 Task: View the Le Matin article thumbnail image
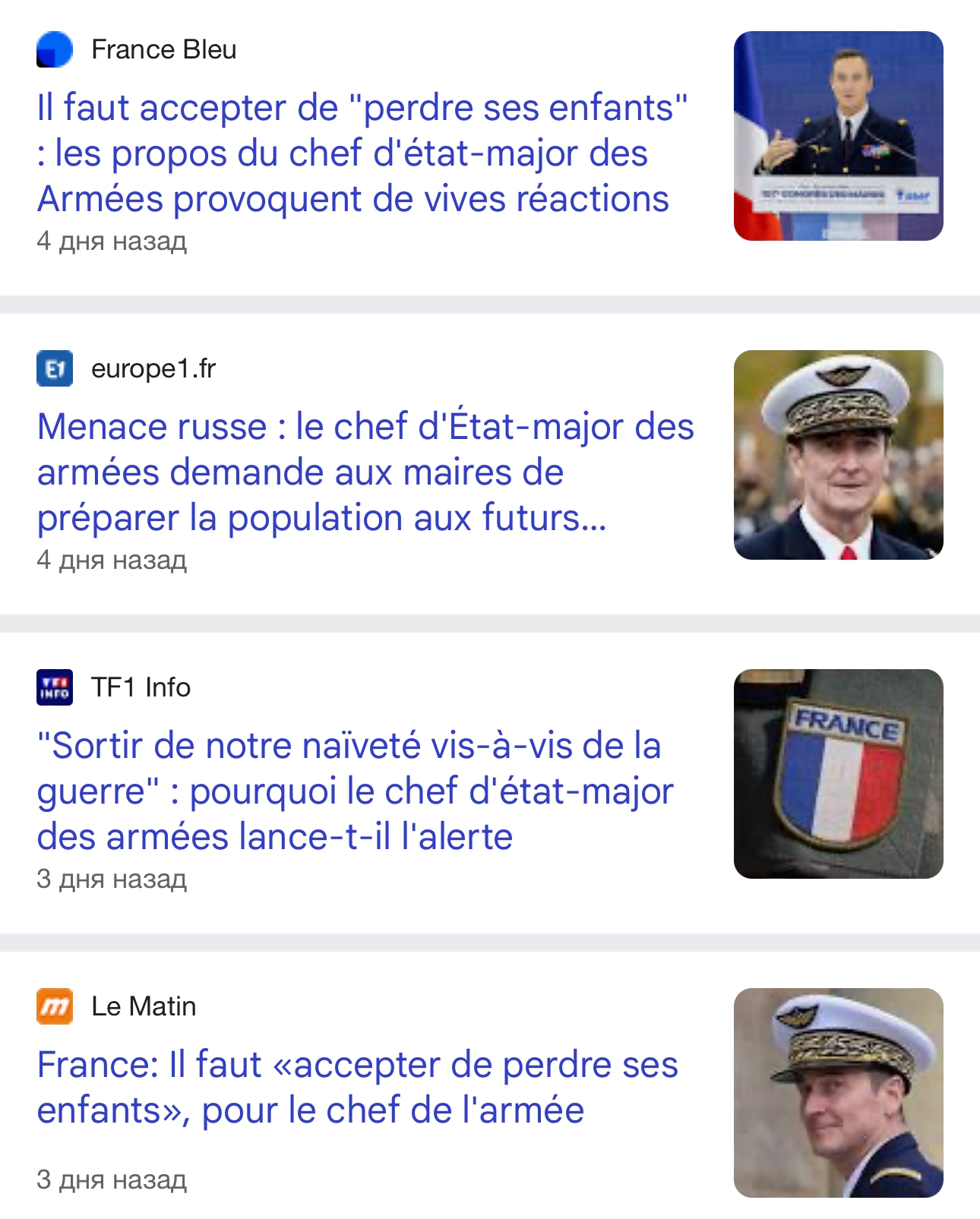tap(838, 1093)
